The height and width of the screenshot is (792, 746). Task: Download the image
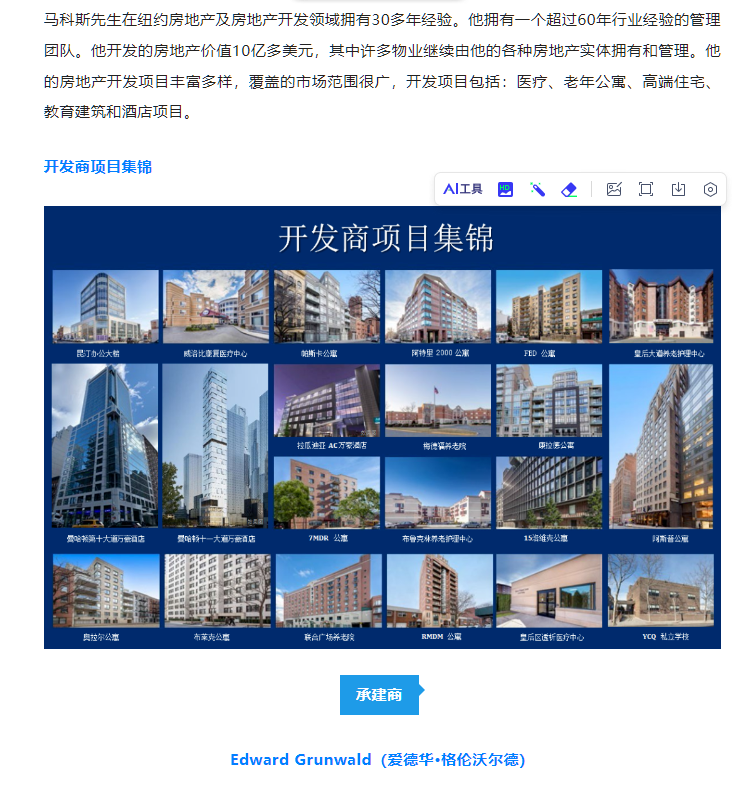(x=678, y=189)
